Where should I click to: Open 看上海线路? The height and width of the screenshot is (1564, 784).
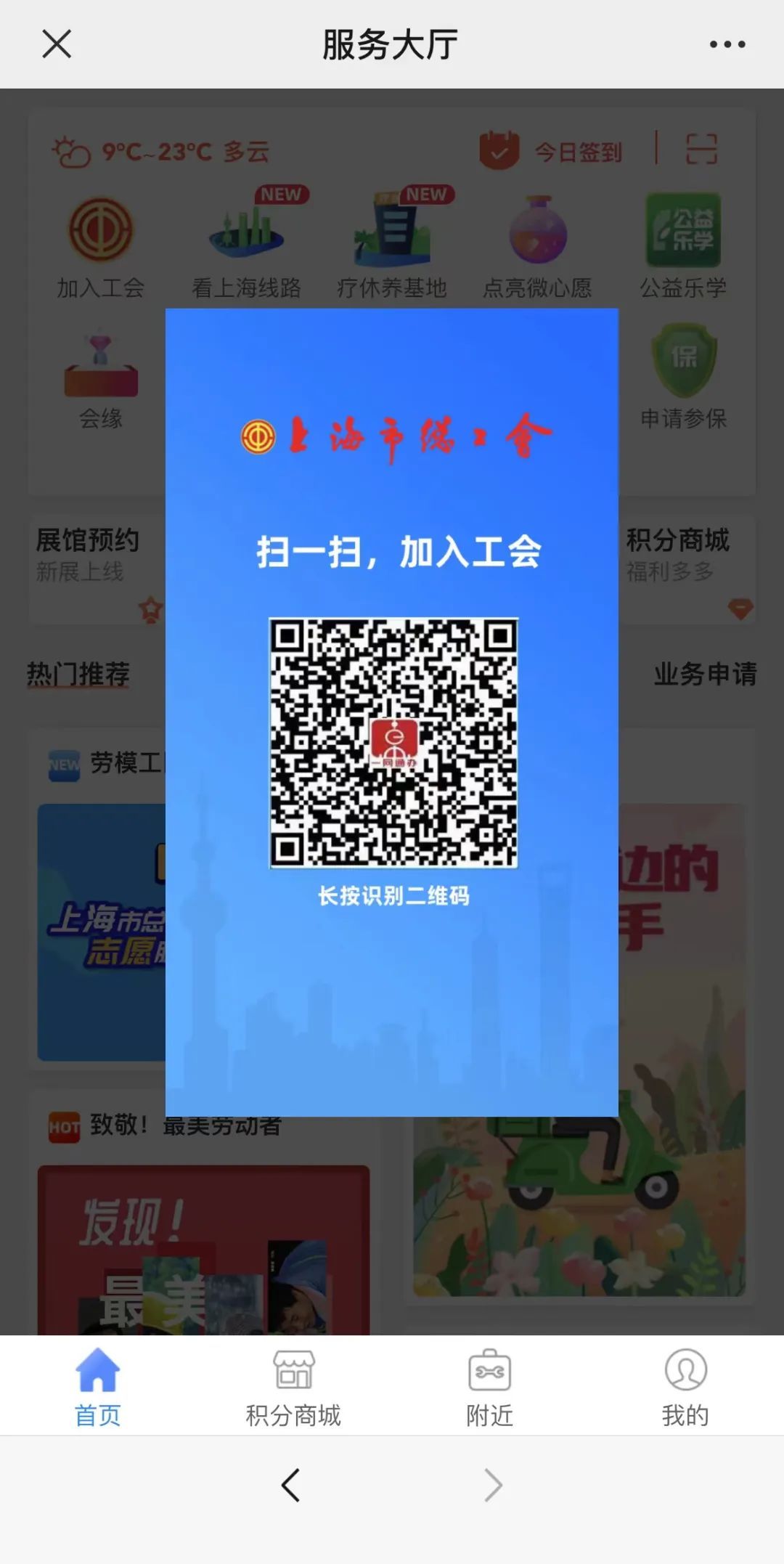pyautogui.click(x=246, y=248)
